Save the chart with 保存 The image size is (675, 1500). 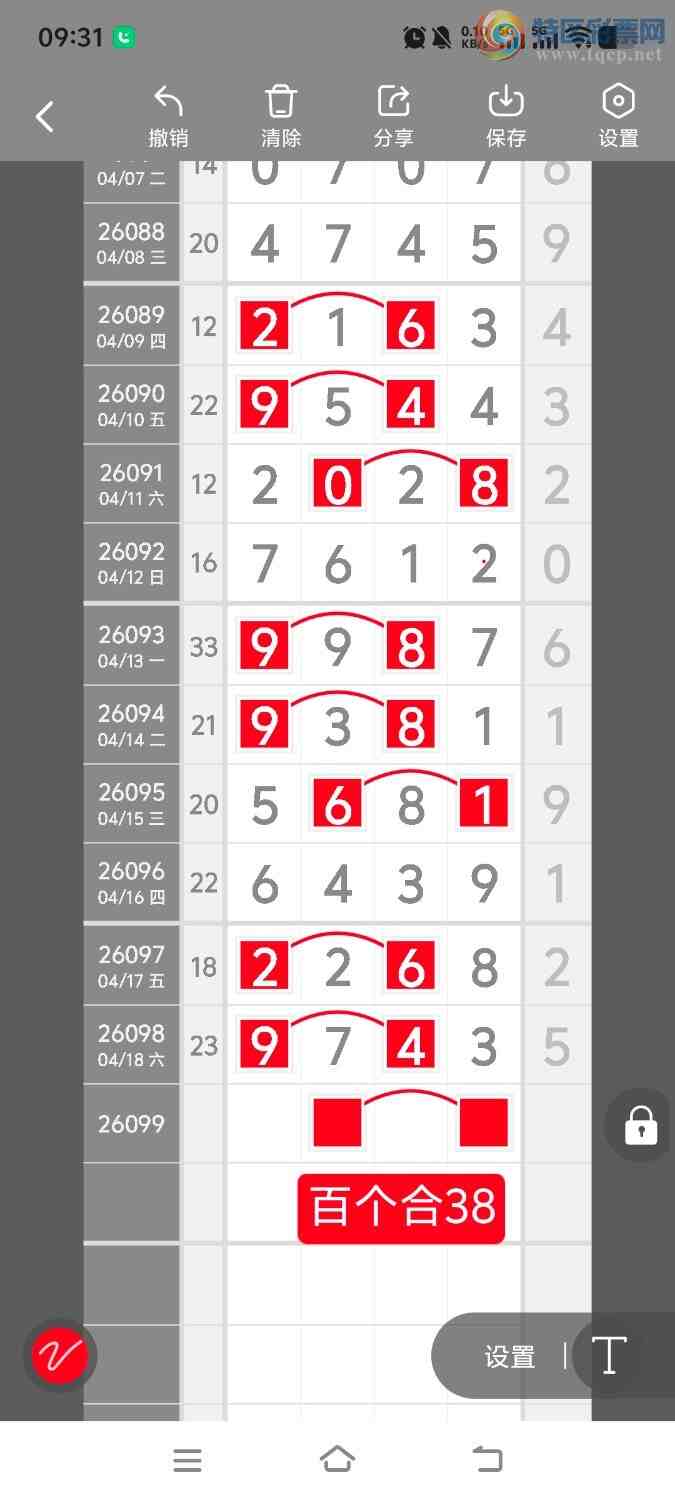[506, 117]
